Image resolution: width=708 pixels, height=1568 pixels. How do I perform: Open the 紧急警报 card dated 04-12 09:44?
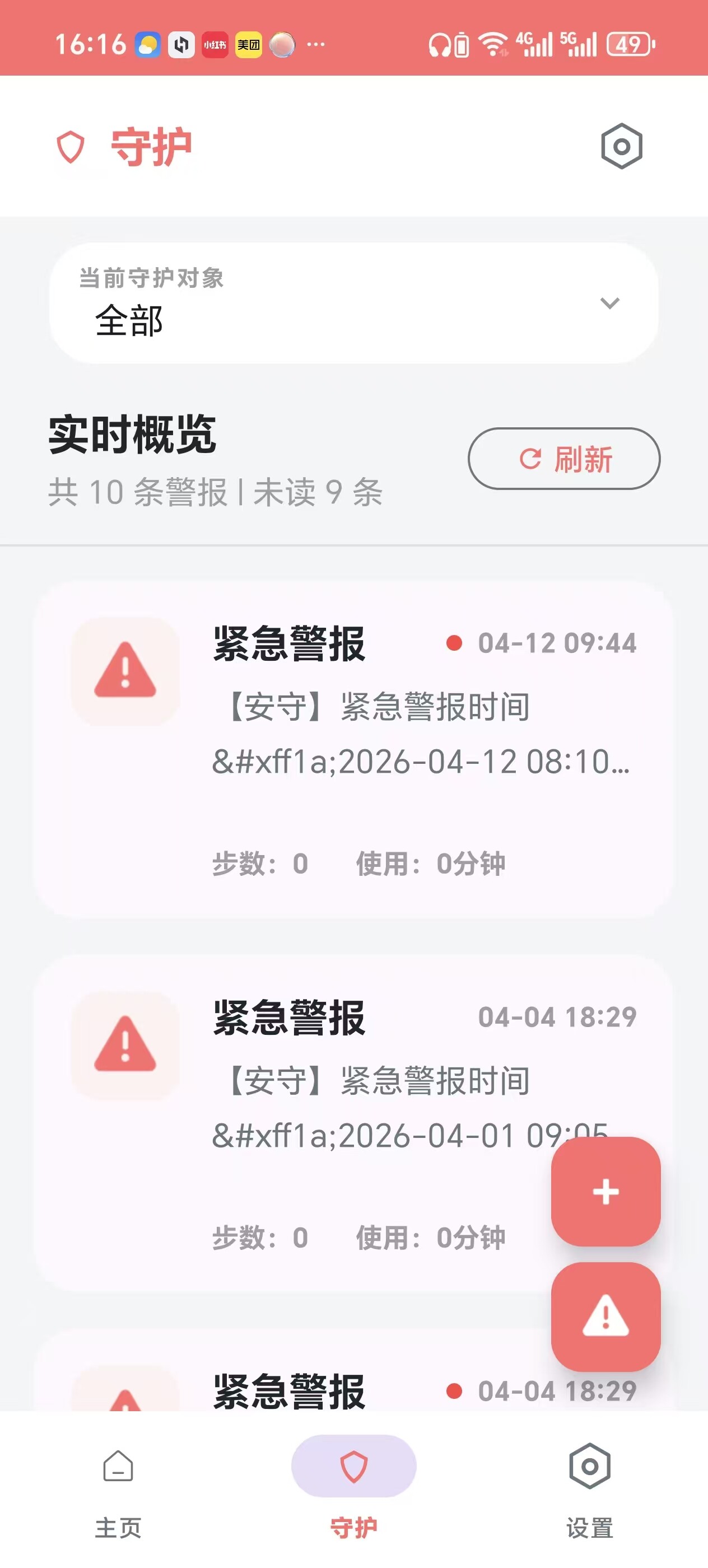tap(353, 750)
